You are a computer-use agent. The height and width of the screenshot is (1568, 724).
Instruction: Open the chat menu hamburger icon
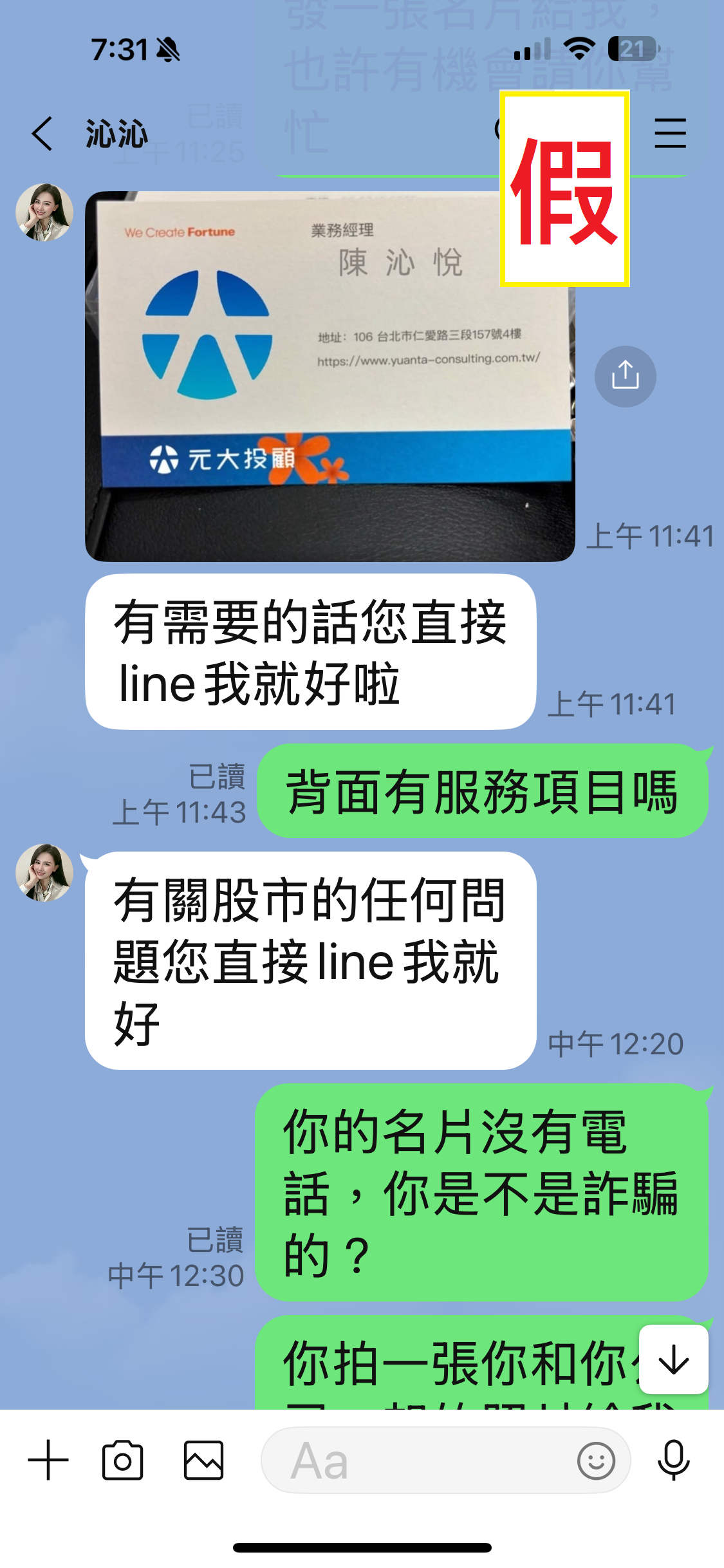670,133
